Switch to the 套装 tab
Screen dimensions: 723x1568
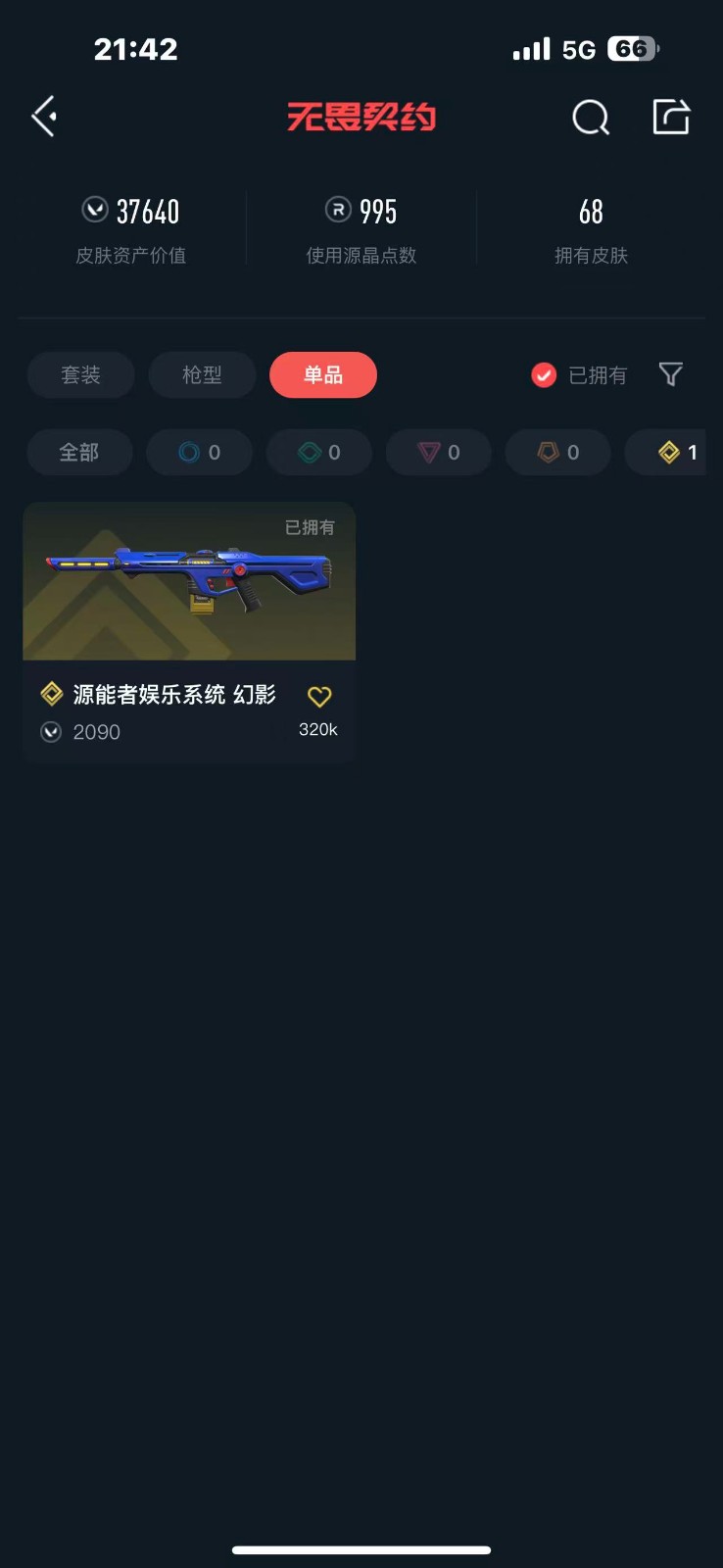(x=80, y=375)
